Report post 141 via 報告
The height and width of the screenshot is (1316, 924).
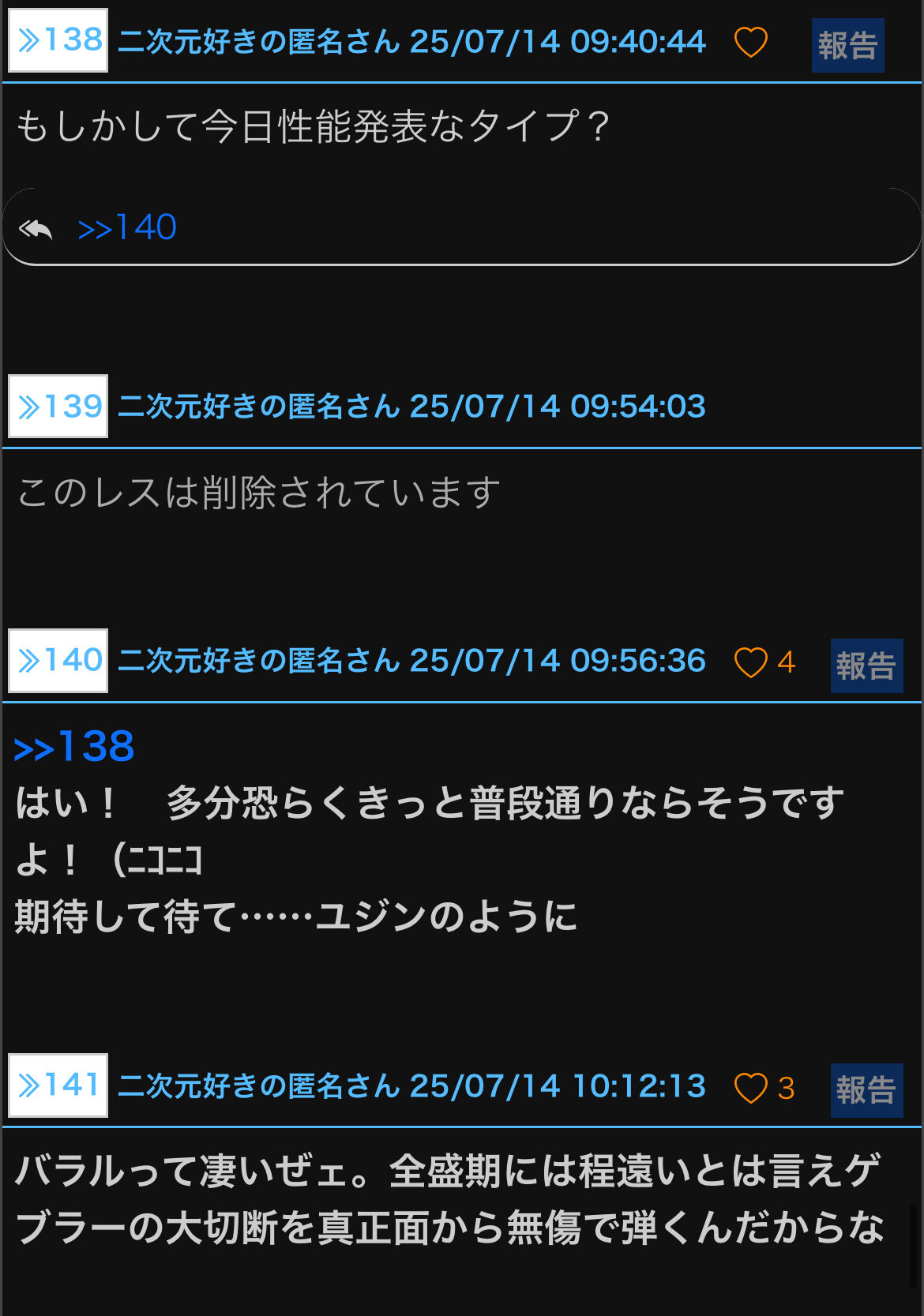point(866,1091)
